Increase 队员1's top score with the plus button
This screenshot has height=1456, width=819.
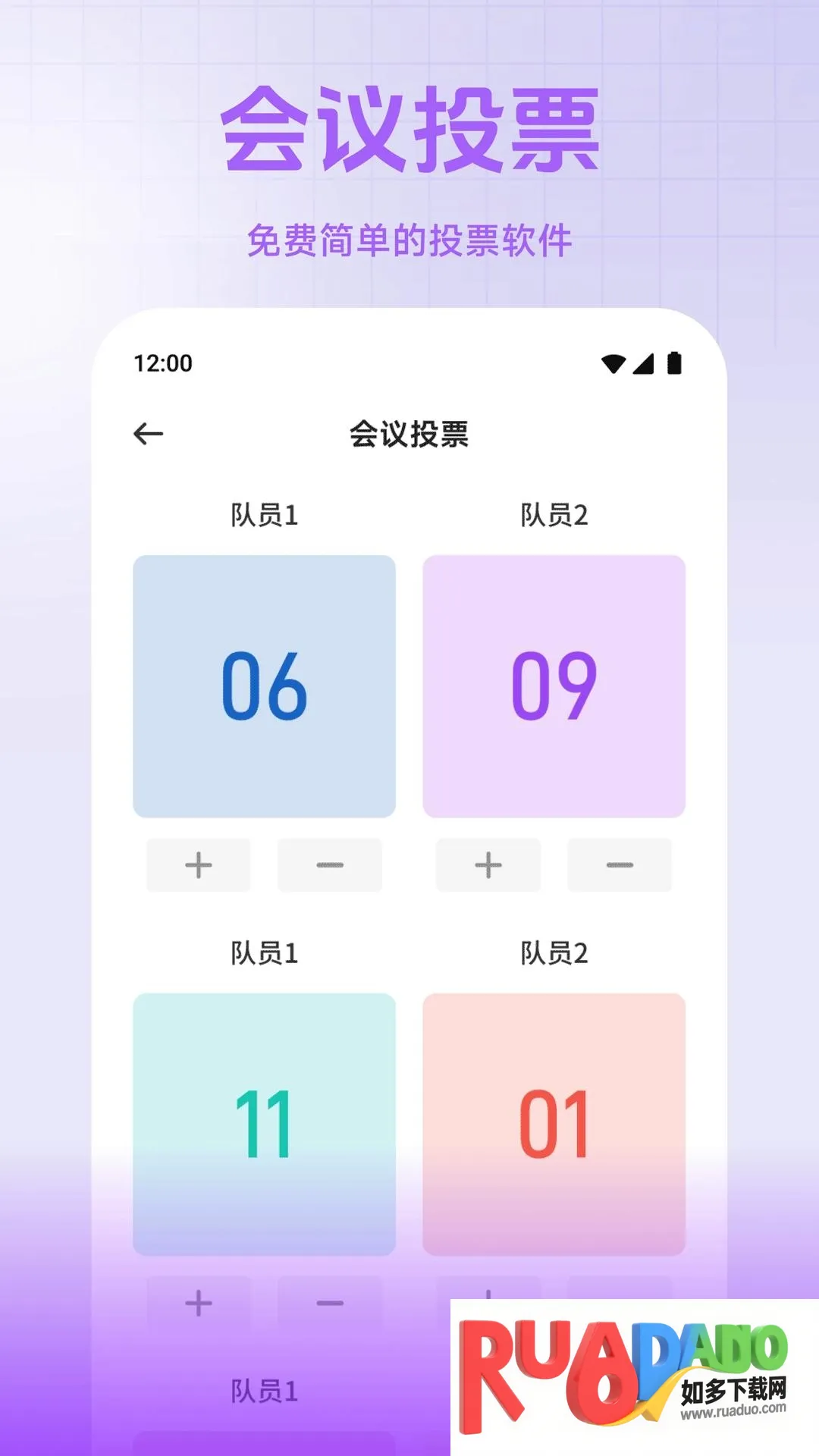pyautogui.click(x=197, y=865)
